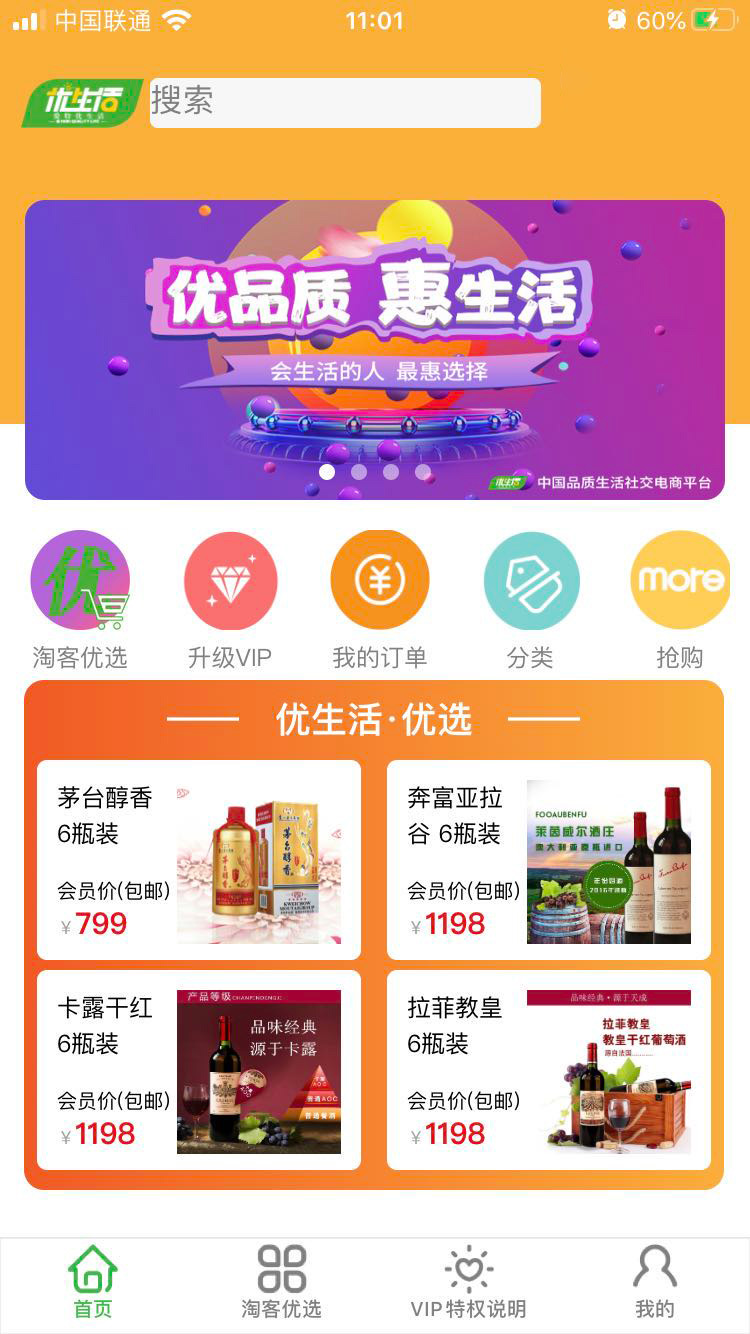
Task: Tap the 搜索 search input field
Action: [x=344, y=101]
